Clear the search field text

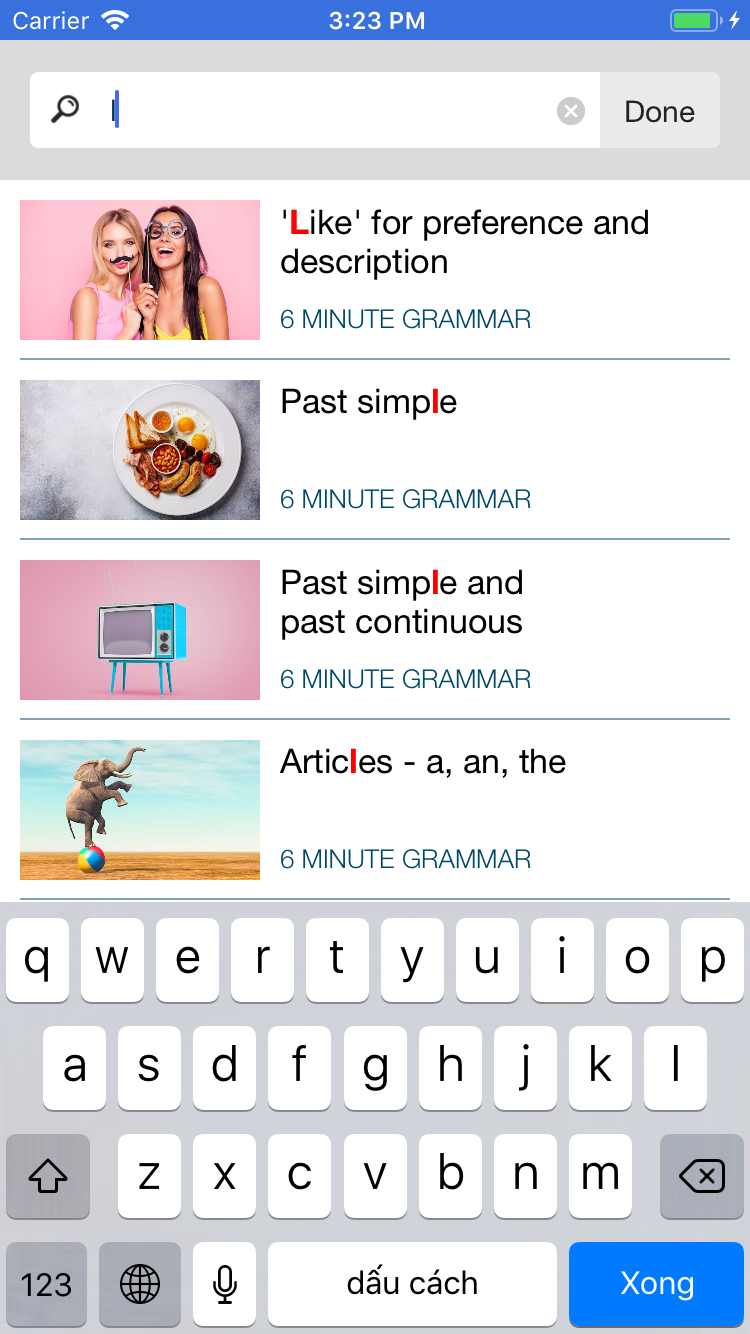pyautogui.click(x=571, y=111)
